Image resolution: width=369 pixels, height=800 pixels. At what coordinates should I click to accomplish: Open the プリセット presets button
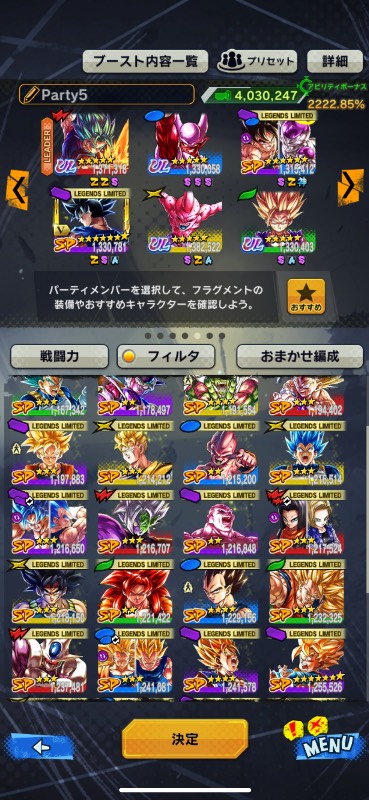click(x=257, y=62)
